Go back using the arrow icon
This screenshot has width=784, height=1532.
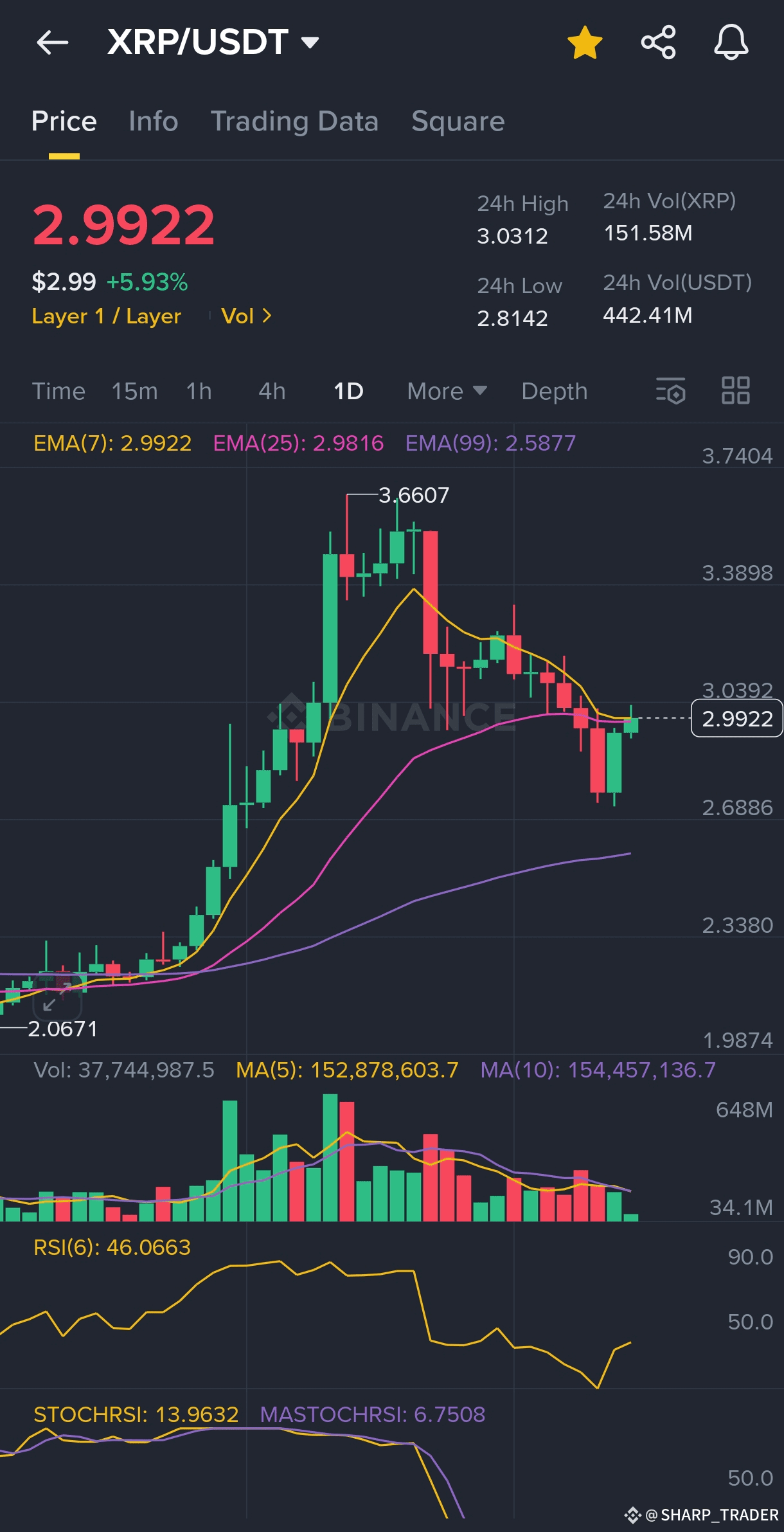53,43
